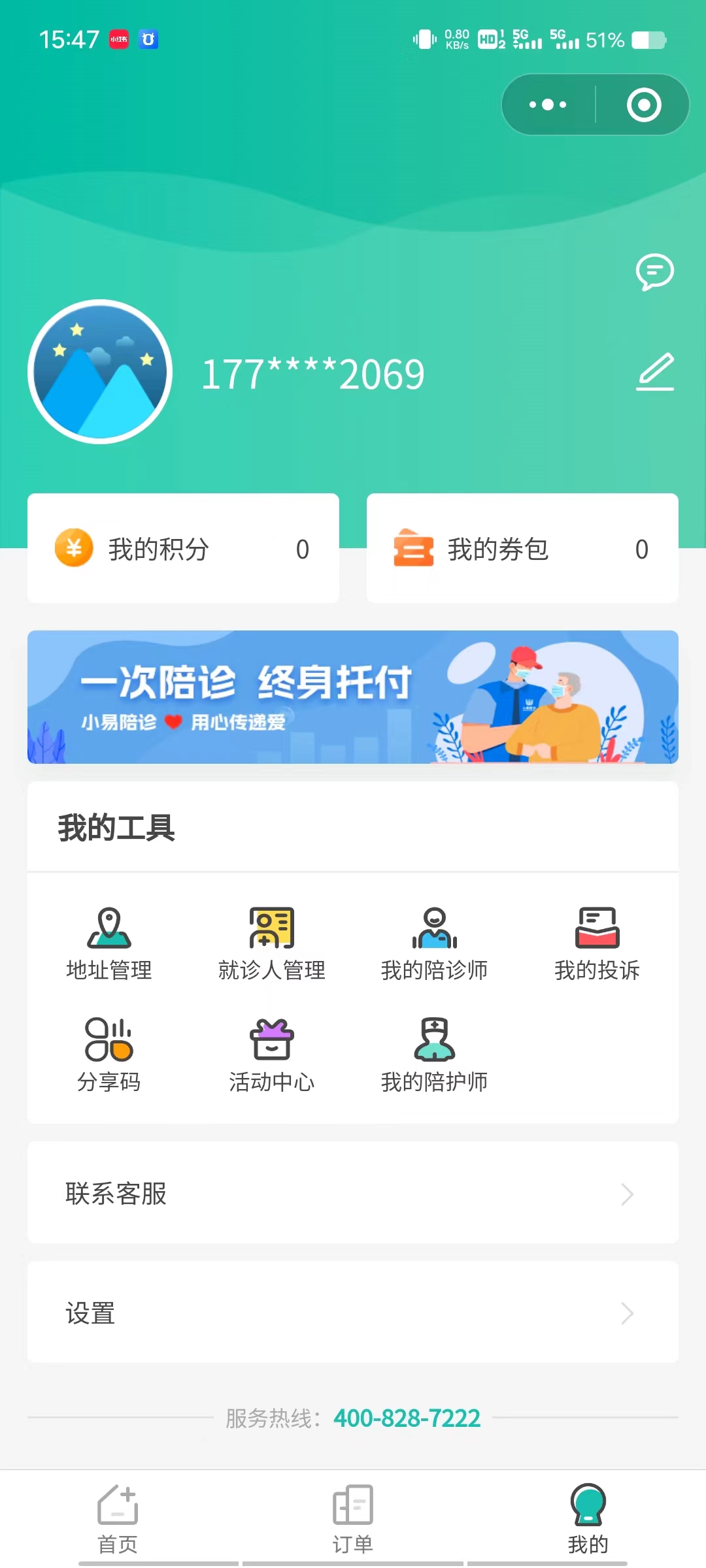Go to 活动中心 activity center
Viewport: 706px width, 1568px height.
pyautogui.click(x=272, y=1054)
